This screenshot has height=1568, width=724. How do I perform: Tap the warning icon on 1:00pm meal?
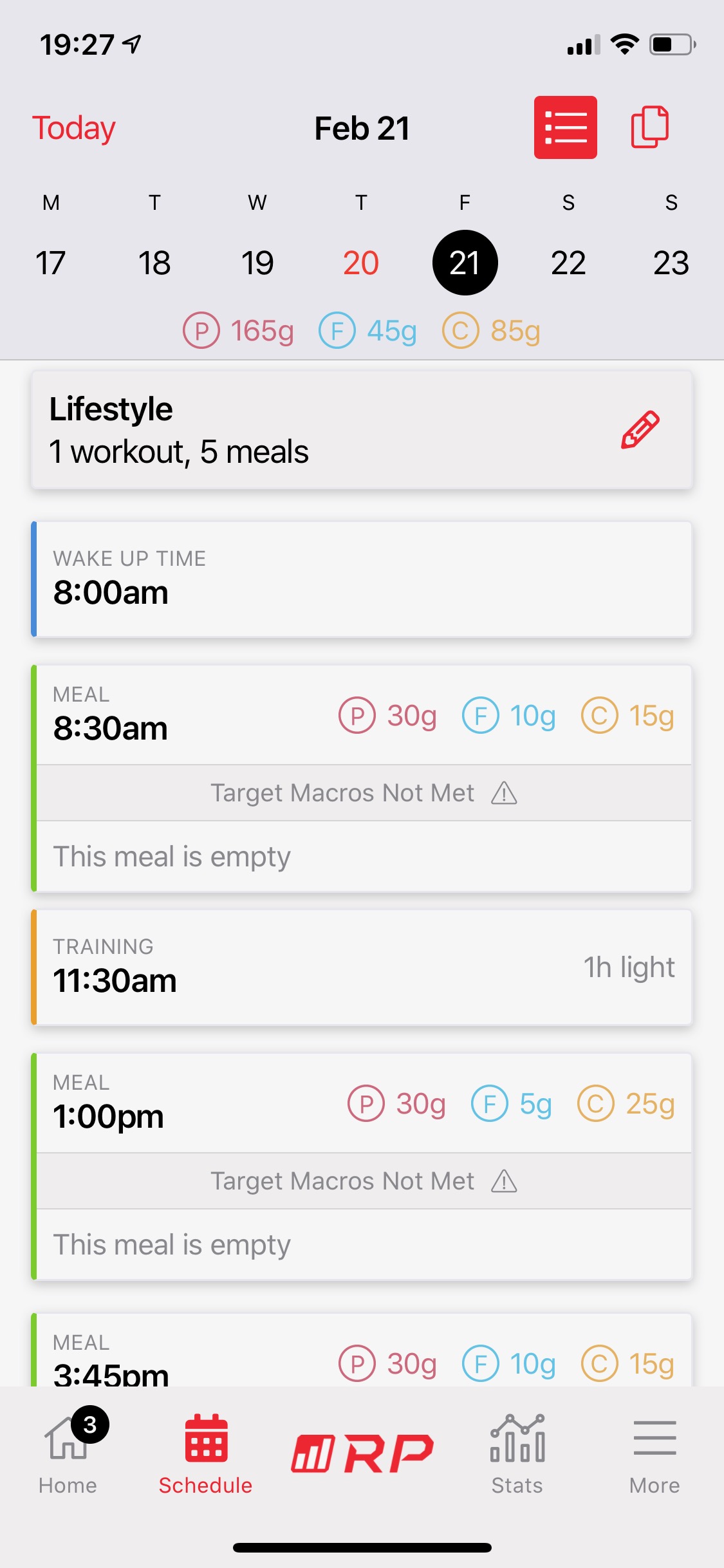[x=503, y=1181]
